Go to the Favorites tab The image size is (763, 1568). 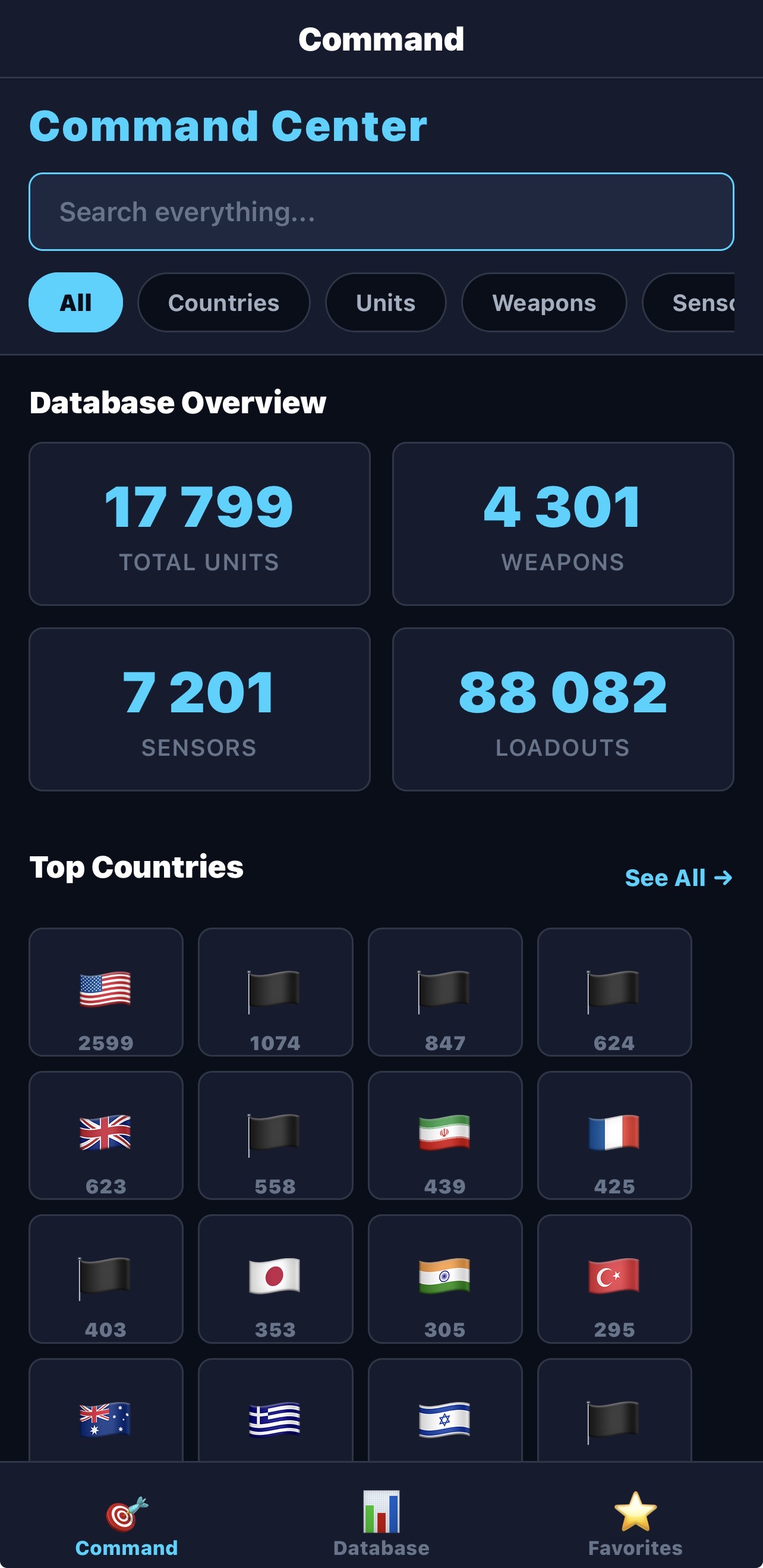point(635,1522)
